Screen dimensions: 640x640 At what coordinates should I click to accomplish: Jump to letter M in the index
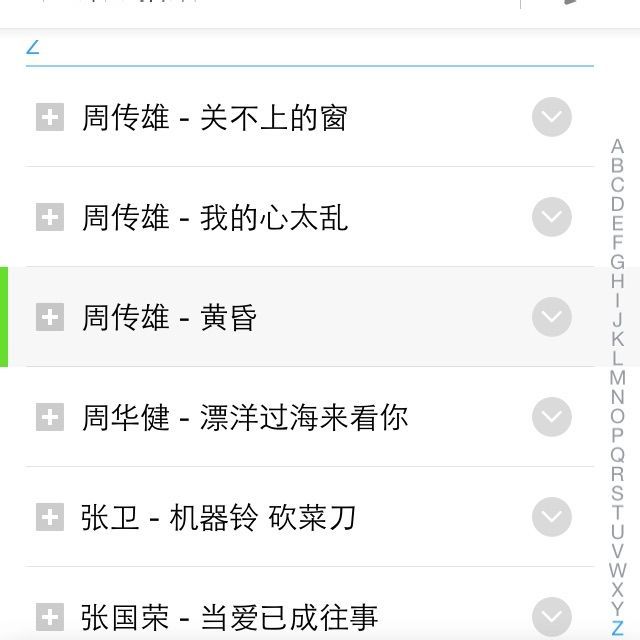617,378
